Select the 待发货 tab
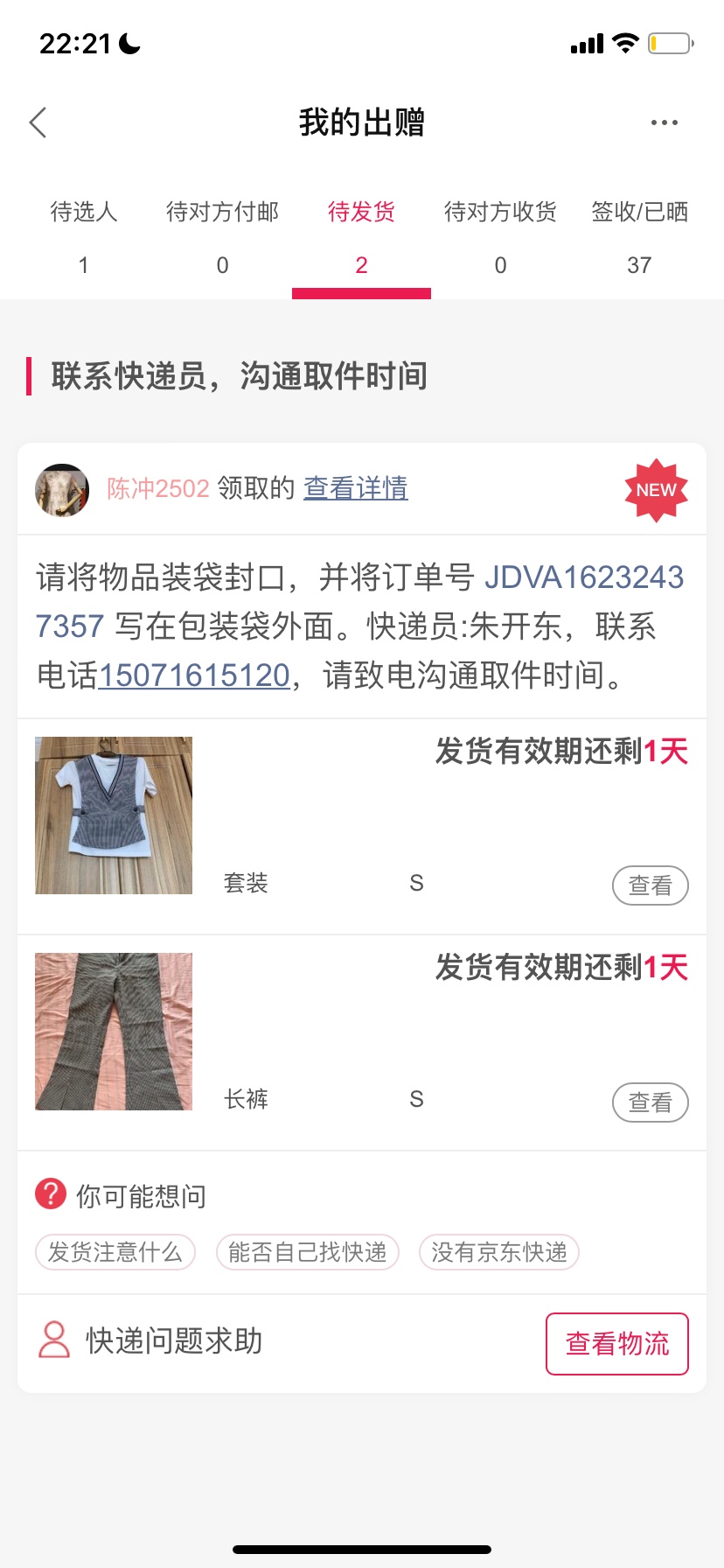724x1568 pixels. pyautogui.click(x=361, y=236)
